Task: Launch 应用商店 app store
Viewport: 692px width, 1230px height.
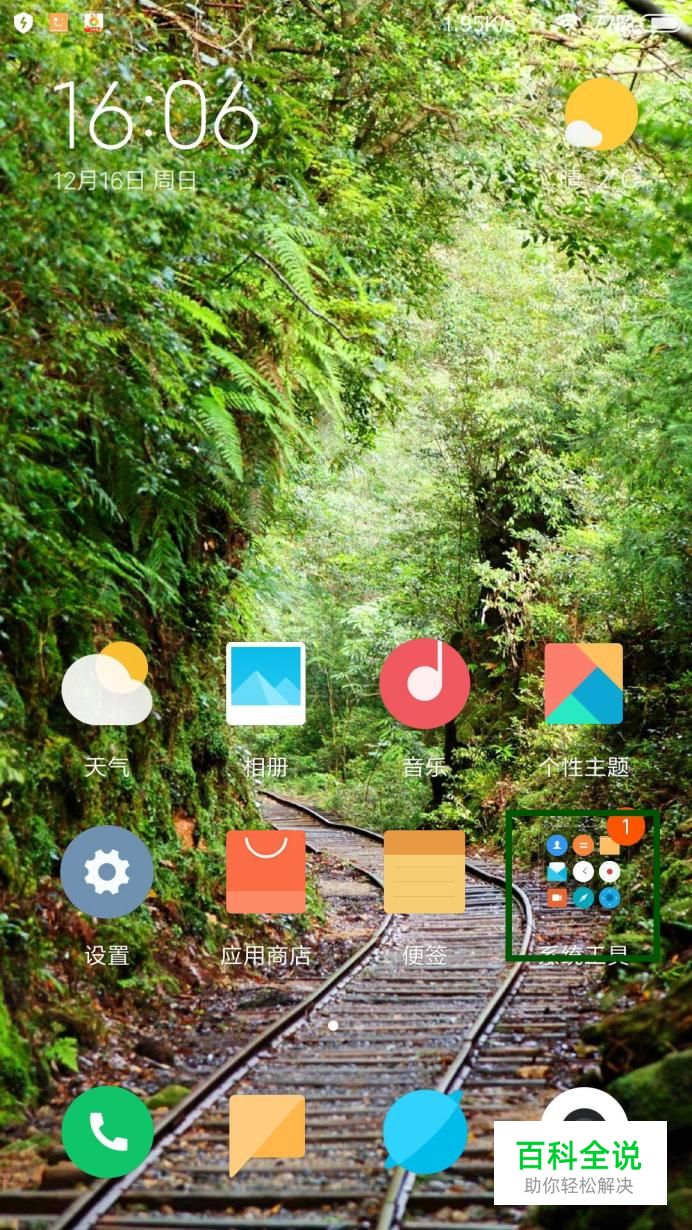Action: tap(265, 872)
